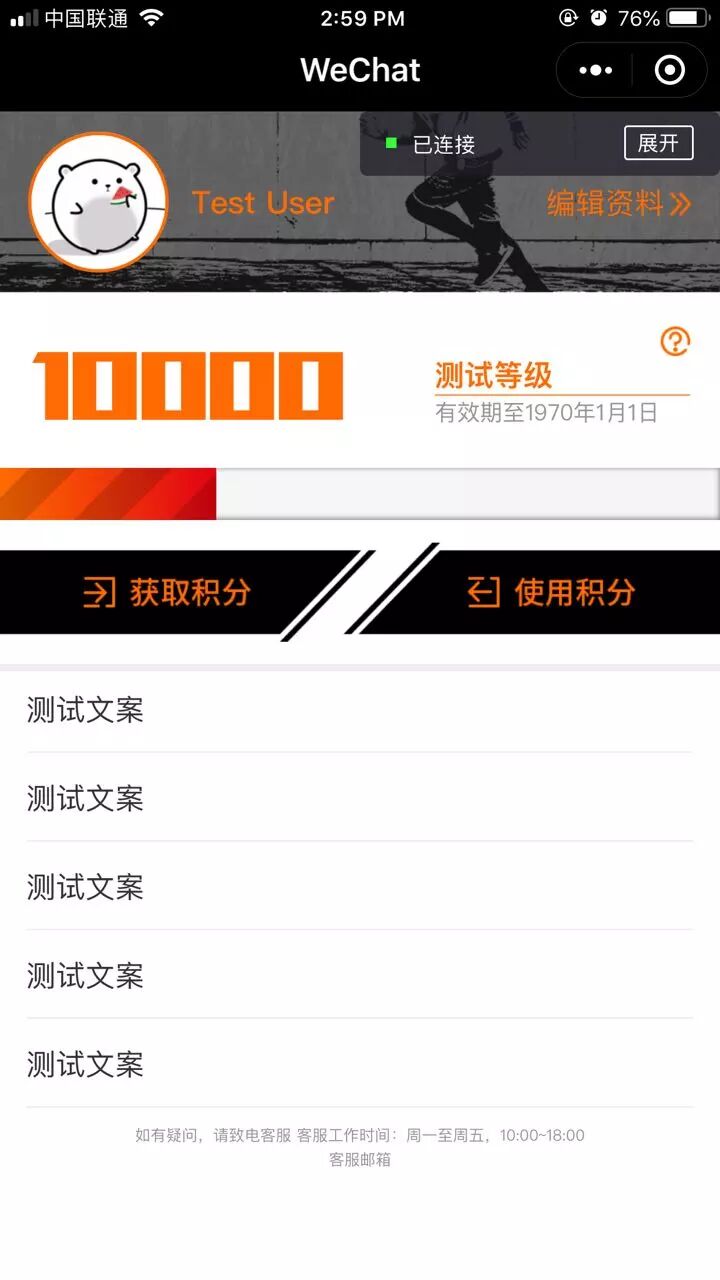Screen dimensions: 720x1280
Task: Open the mini program more options menu
Action: 596,70
